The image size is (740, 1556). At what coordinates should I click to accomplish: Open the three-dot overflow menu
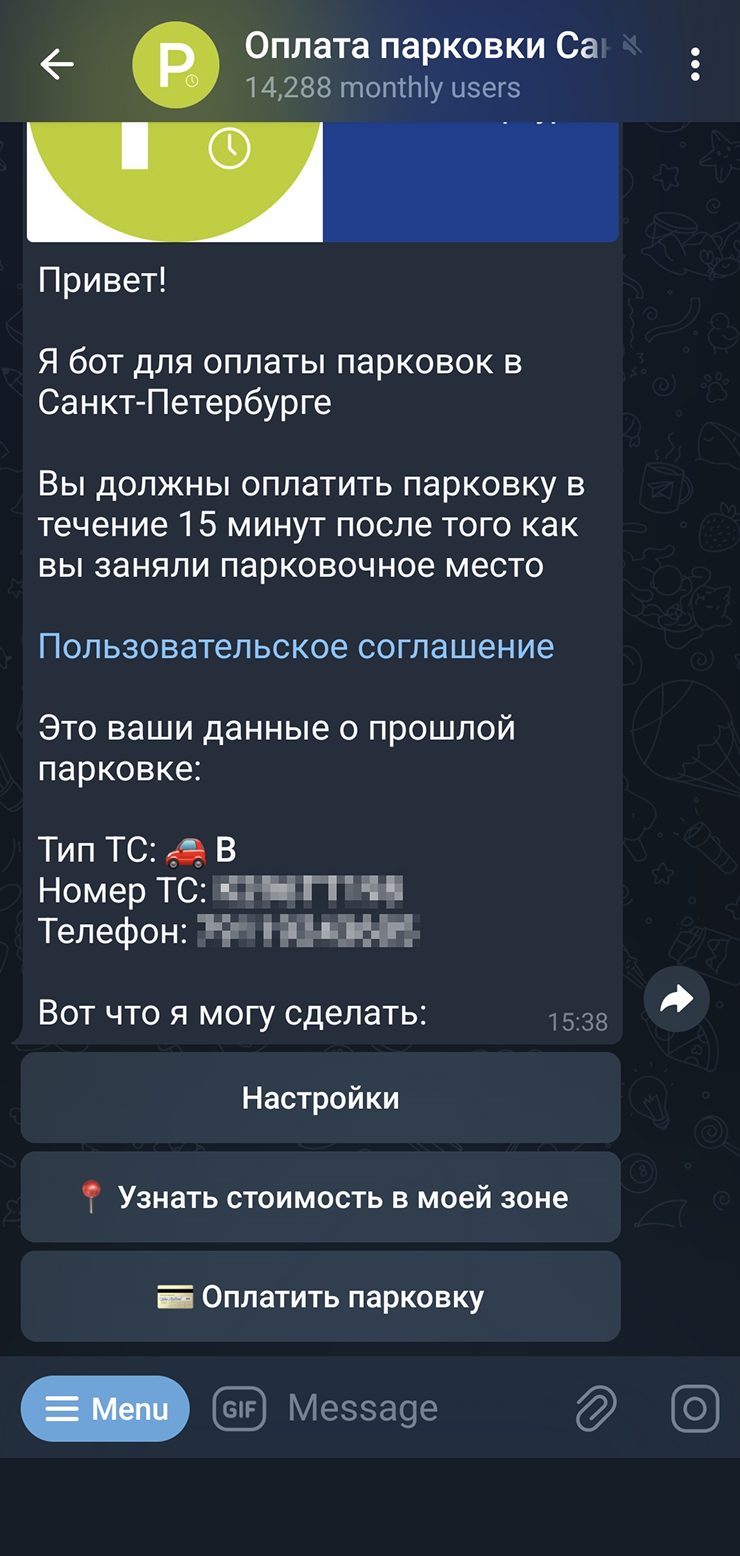[x=695, y=65]
